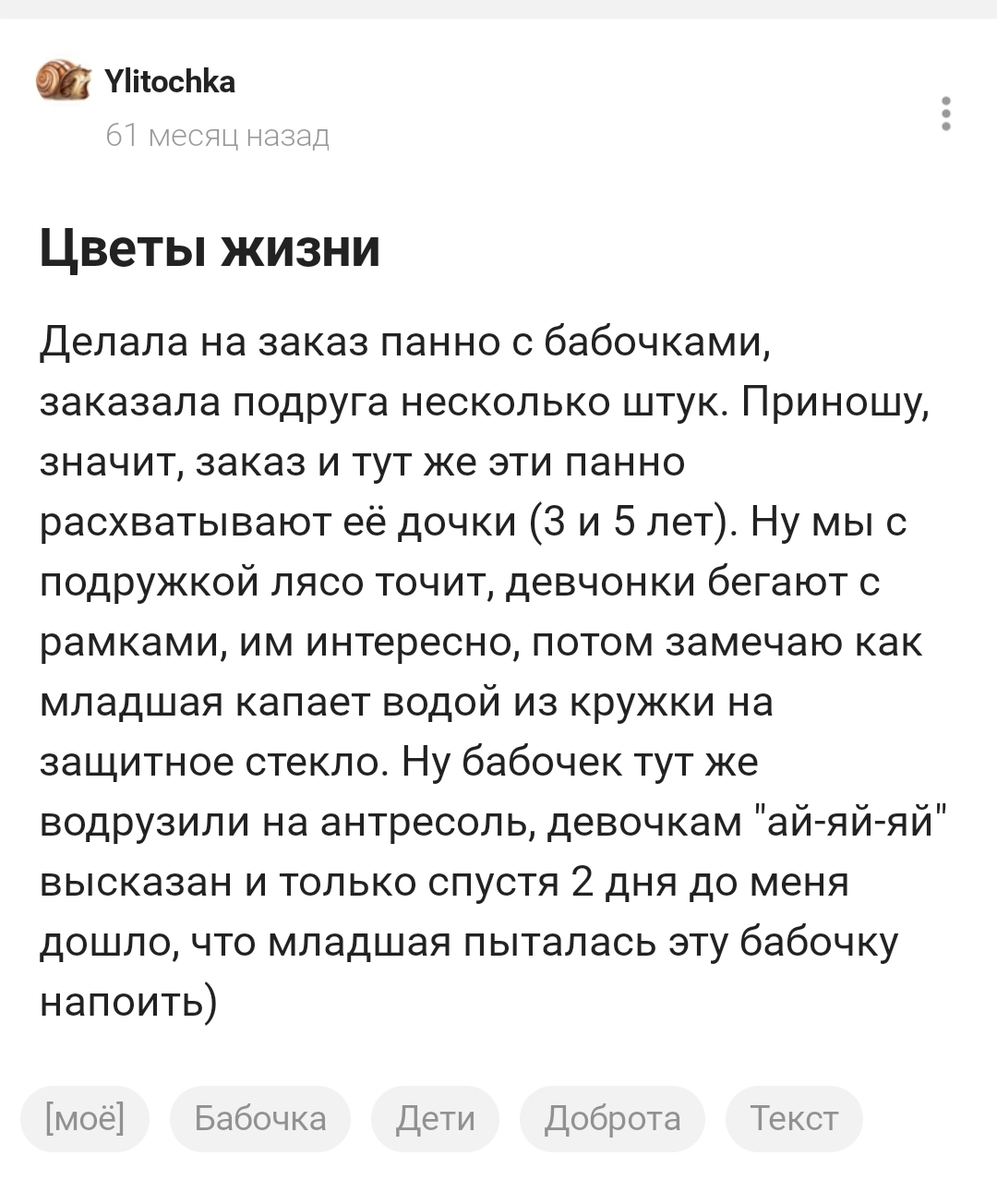Open the post titled Цветы жизни
This screenshot has width=997, height=1204.
[210, 247]
